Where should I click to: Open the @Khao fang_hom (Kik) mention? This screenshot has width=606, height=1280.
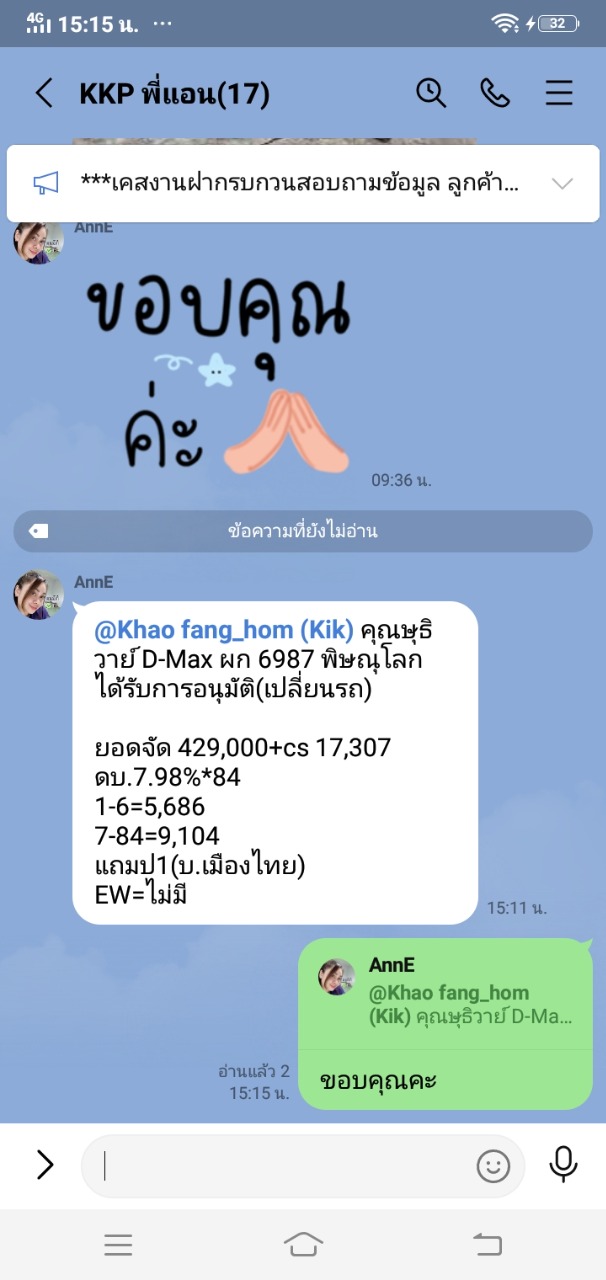click(223, 630)
